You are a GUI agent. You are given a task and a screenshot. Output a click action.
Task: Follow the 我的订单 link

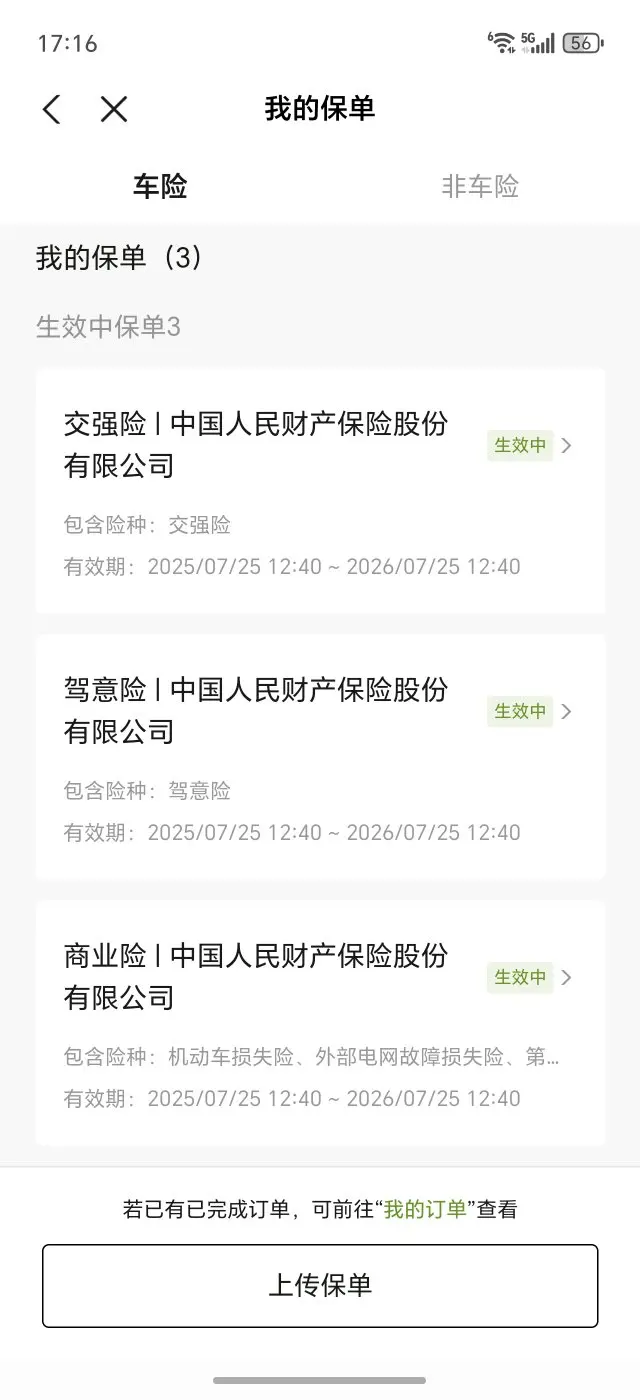427,1209
